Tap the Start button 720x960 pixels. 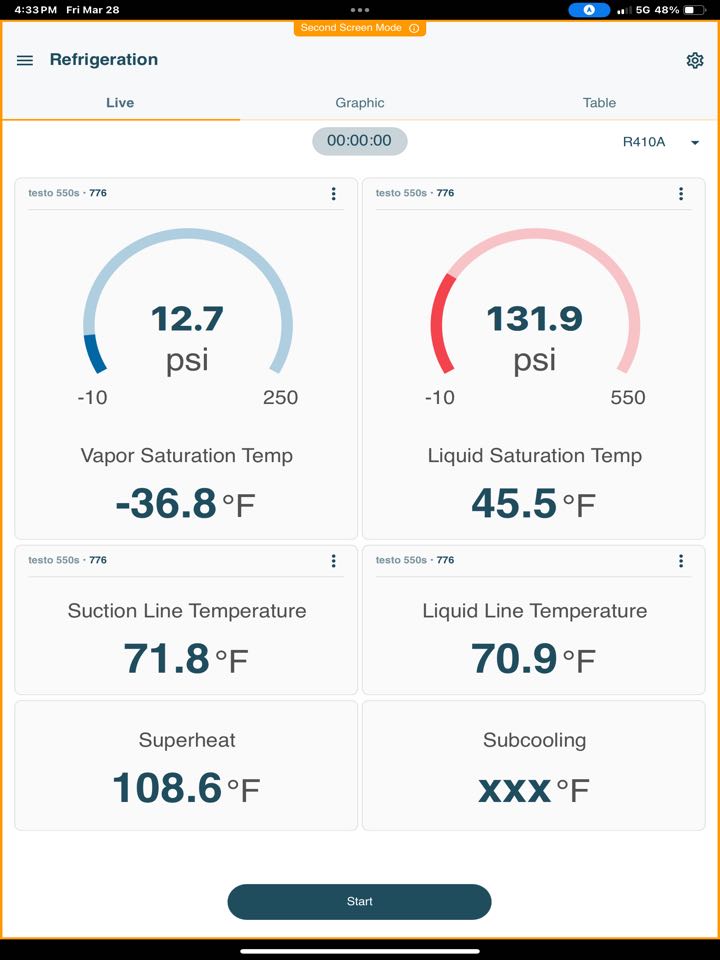point(359,901)
